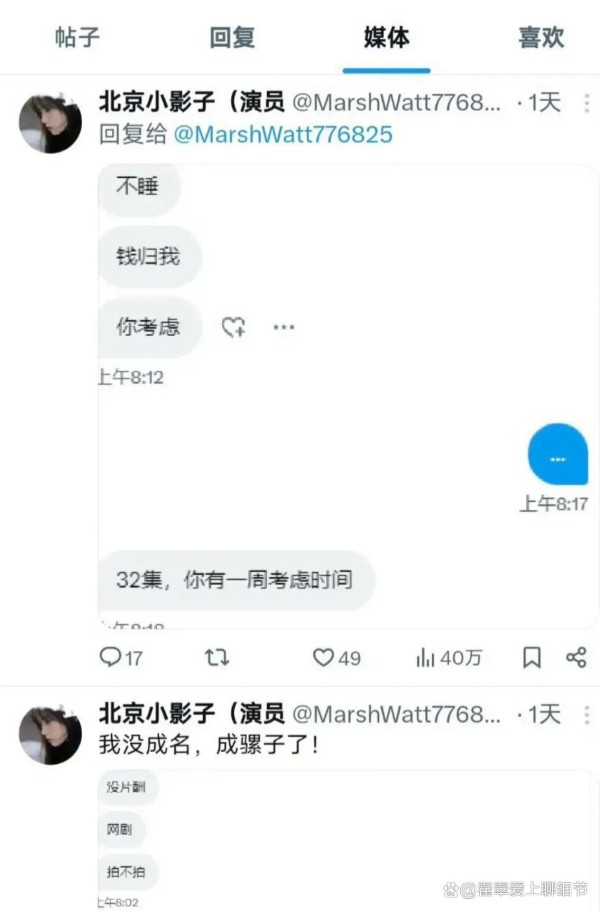The image size is (600, 911).
Task: Select the 媒体 tab
Action: tap(386, 38)
